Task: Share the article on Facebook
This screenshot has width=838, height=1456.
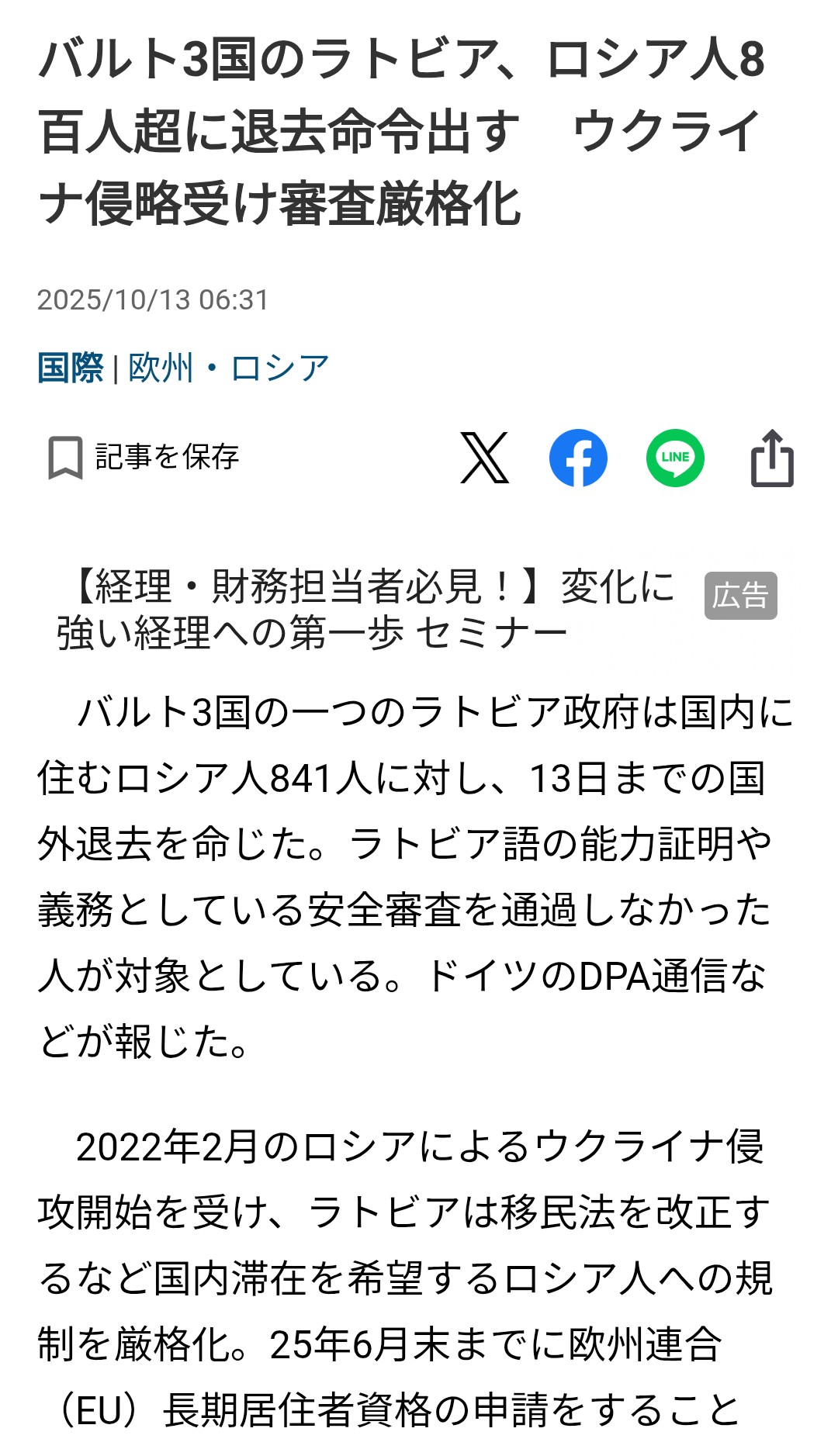Action: pyautogui.click(x=579, y=458)
